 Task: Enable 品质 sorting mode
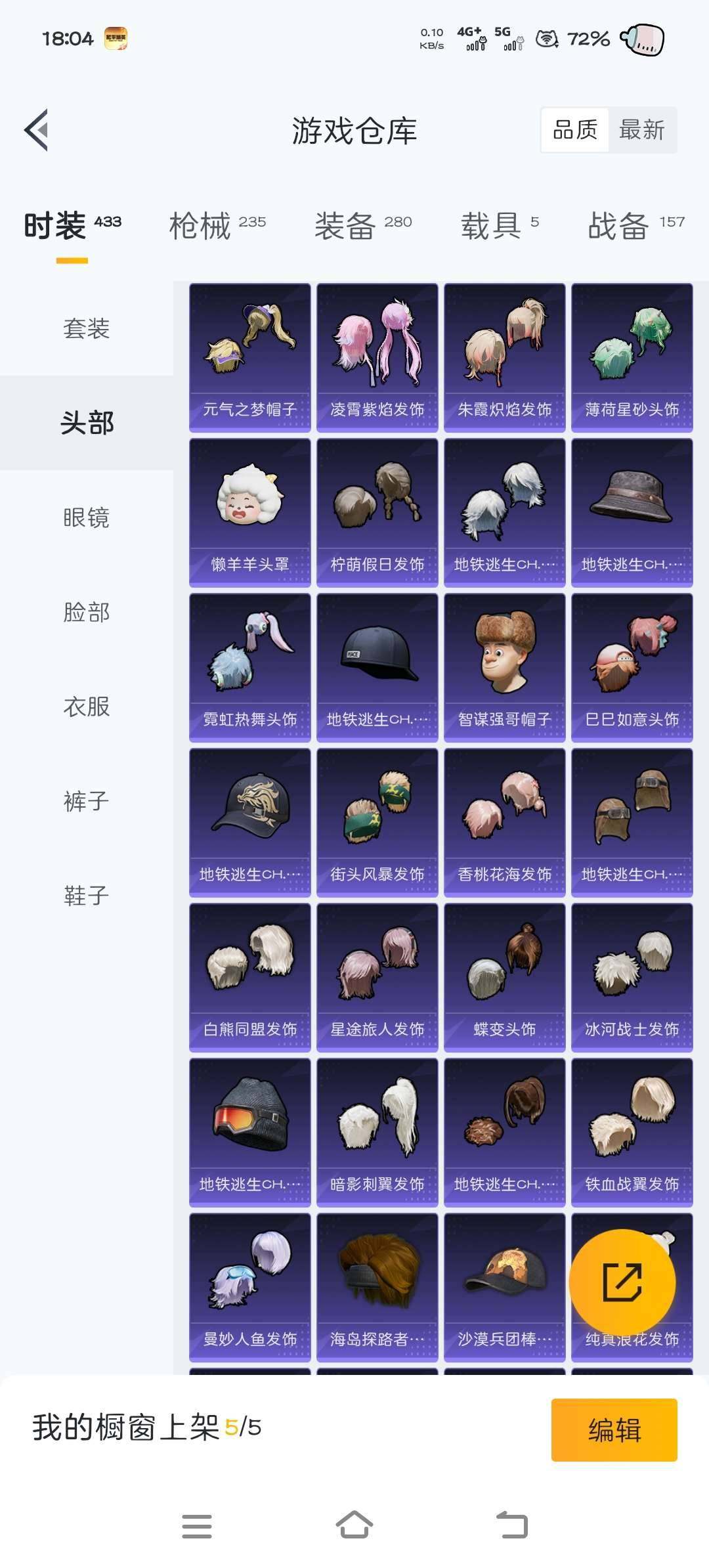[x=576, y=130]
